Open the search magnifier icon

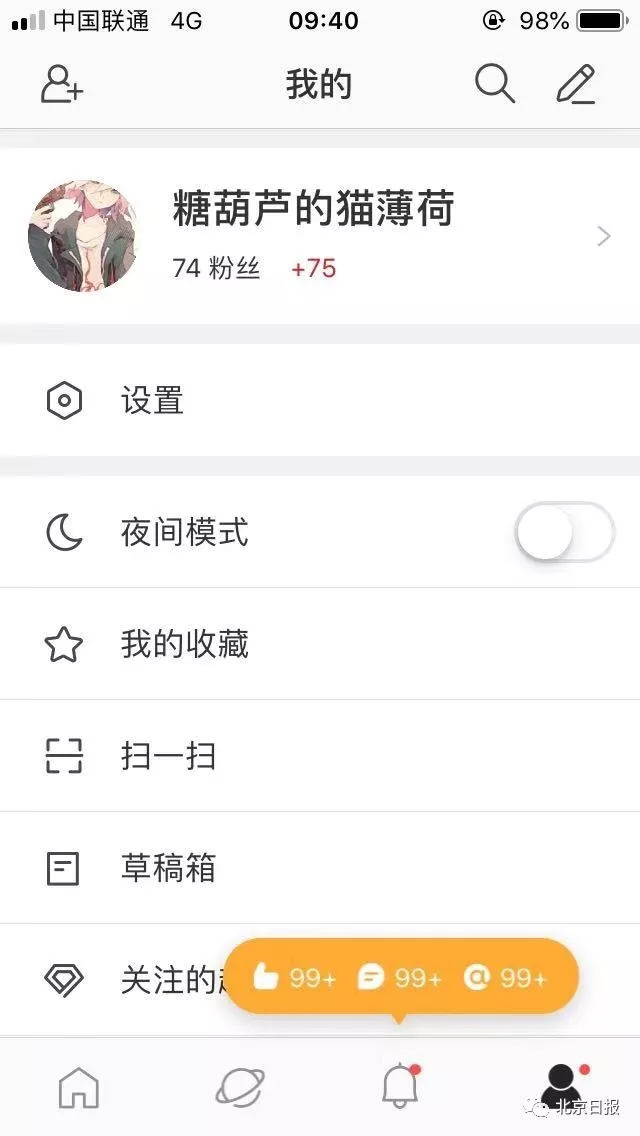(494, 85)
